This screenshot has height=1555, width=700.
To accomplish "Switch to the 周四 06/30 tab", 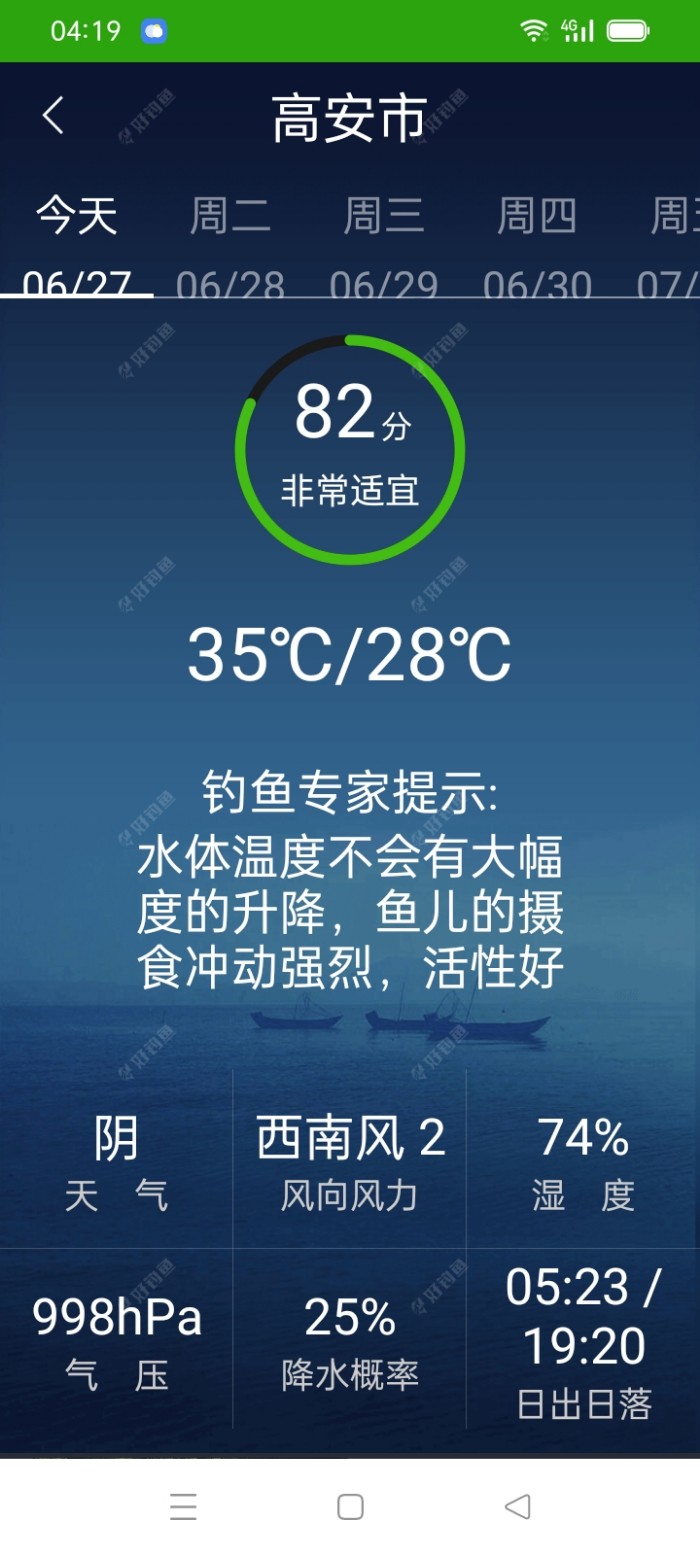I will [x=537, y=243].
